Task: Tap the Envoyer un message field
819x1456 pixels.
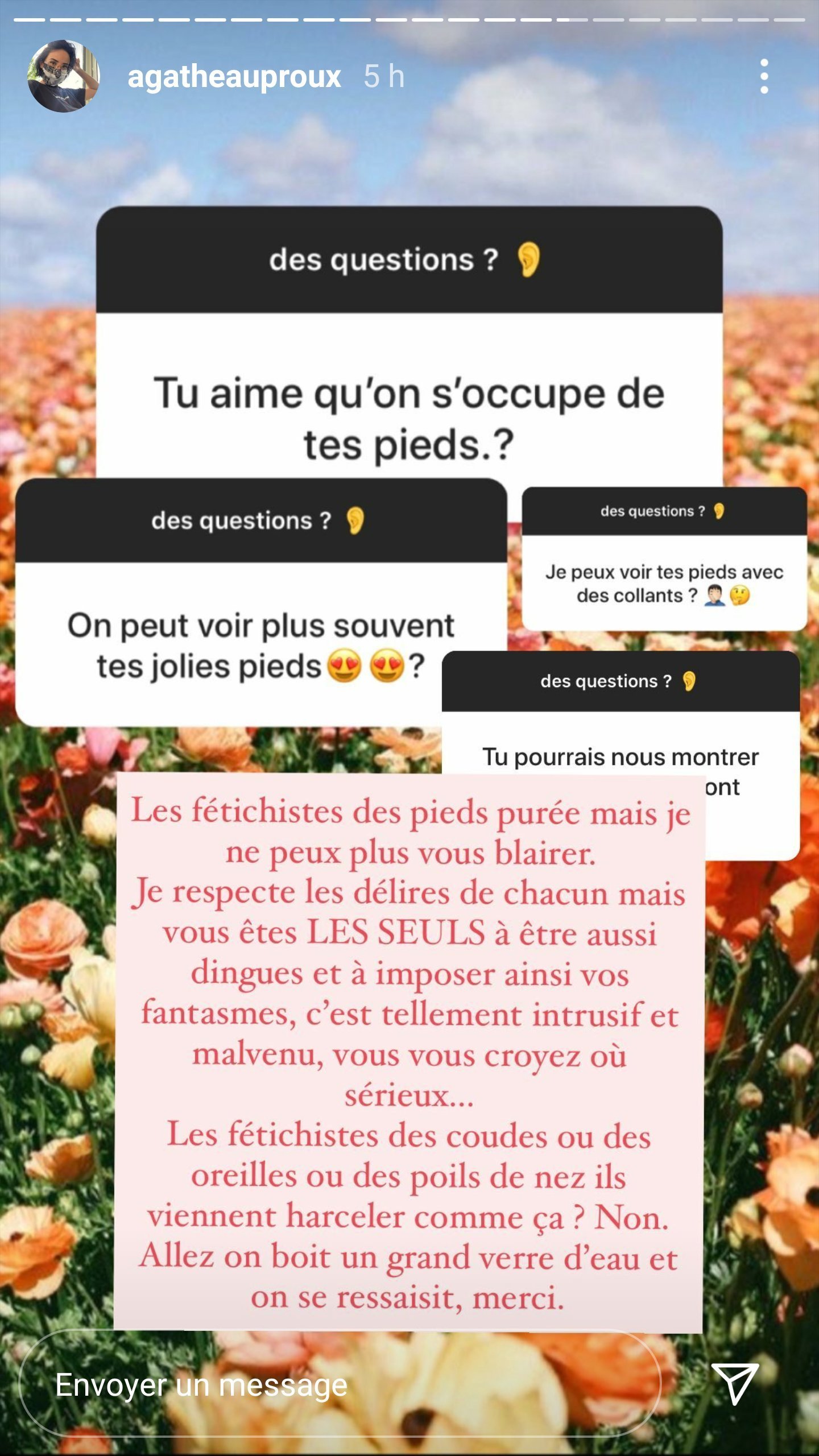Action: [x=341, y=1384]
